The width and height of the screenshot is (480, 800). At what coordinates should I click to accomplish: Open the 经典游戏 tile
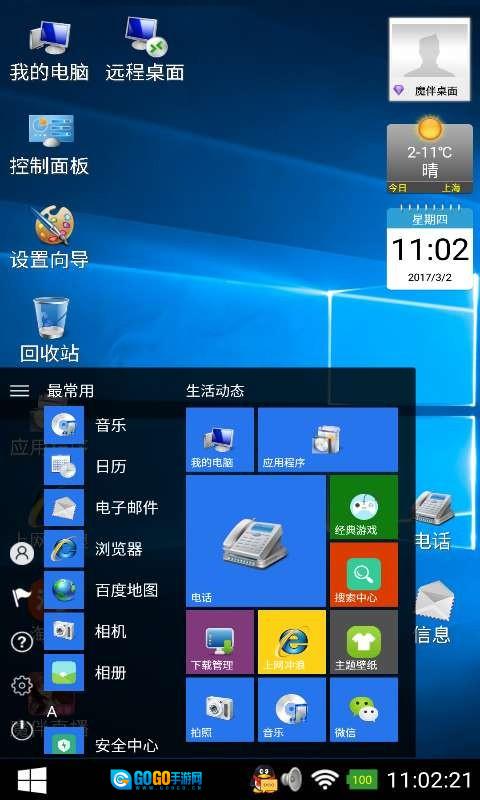coord(364,507)
